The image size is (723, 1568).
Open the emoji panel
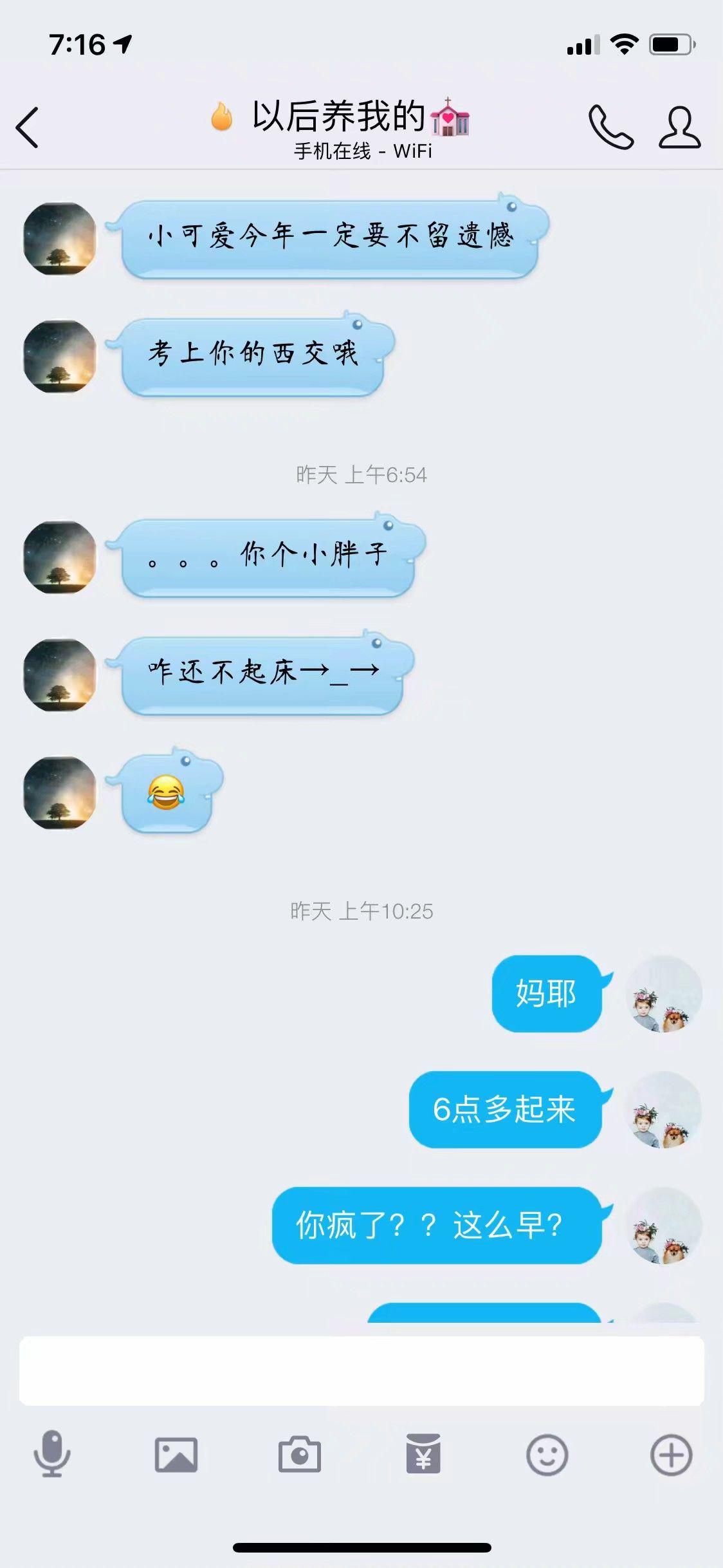pyautogui.click(x=547, y=1455)
